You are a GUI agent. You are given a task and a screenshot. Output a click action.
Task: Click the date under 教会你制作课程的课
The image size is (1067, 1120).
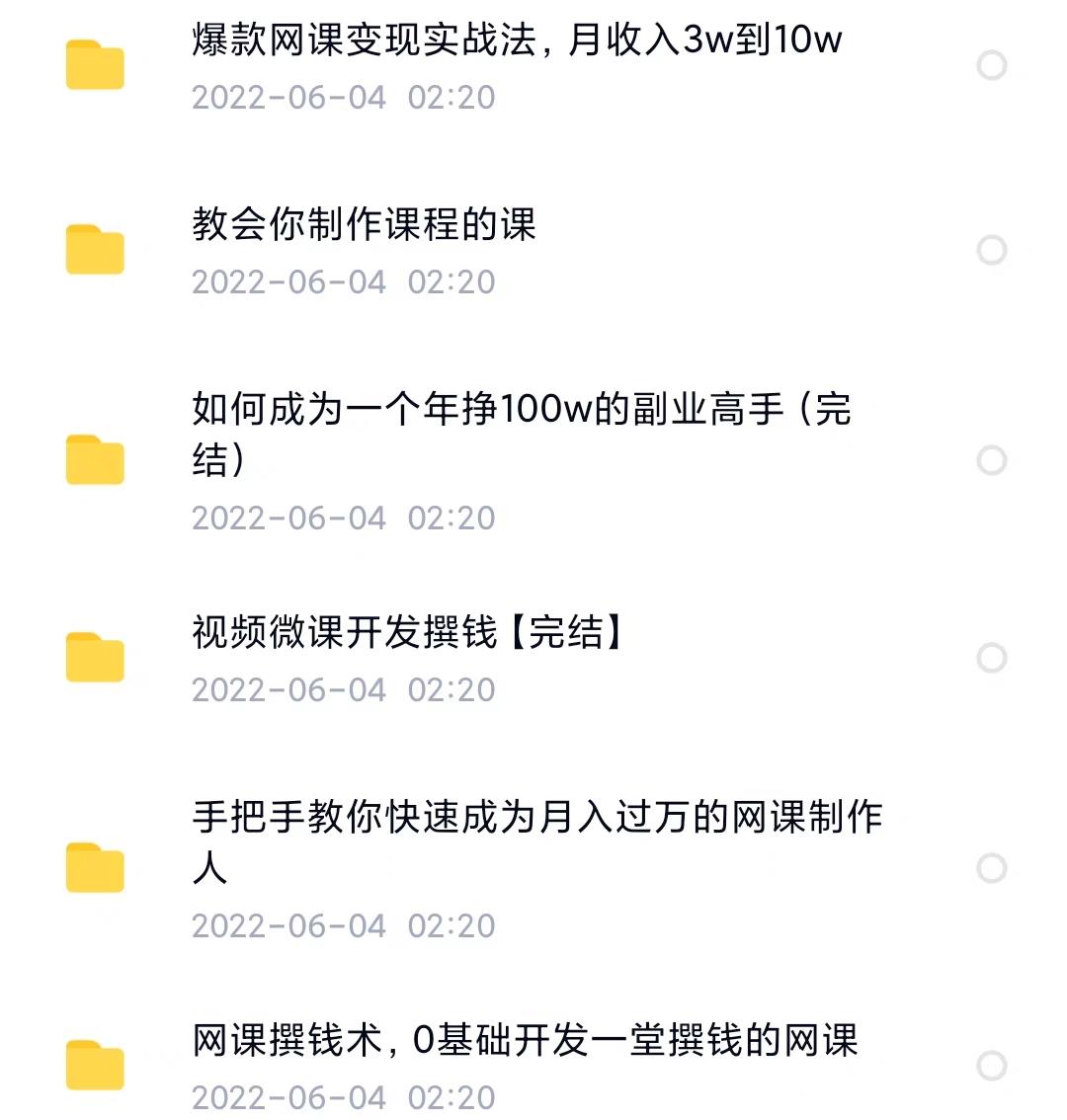(343, 283)
